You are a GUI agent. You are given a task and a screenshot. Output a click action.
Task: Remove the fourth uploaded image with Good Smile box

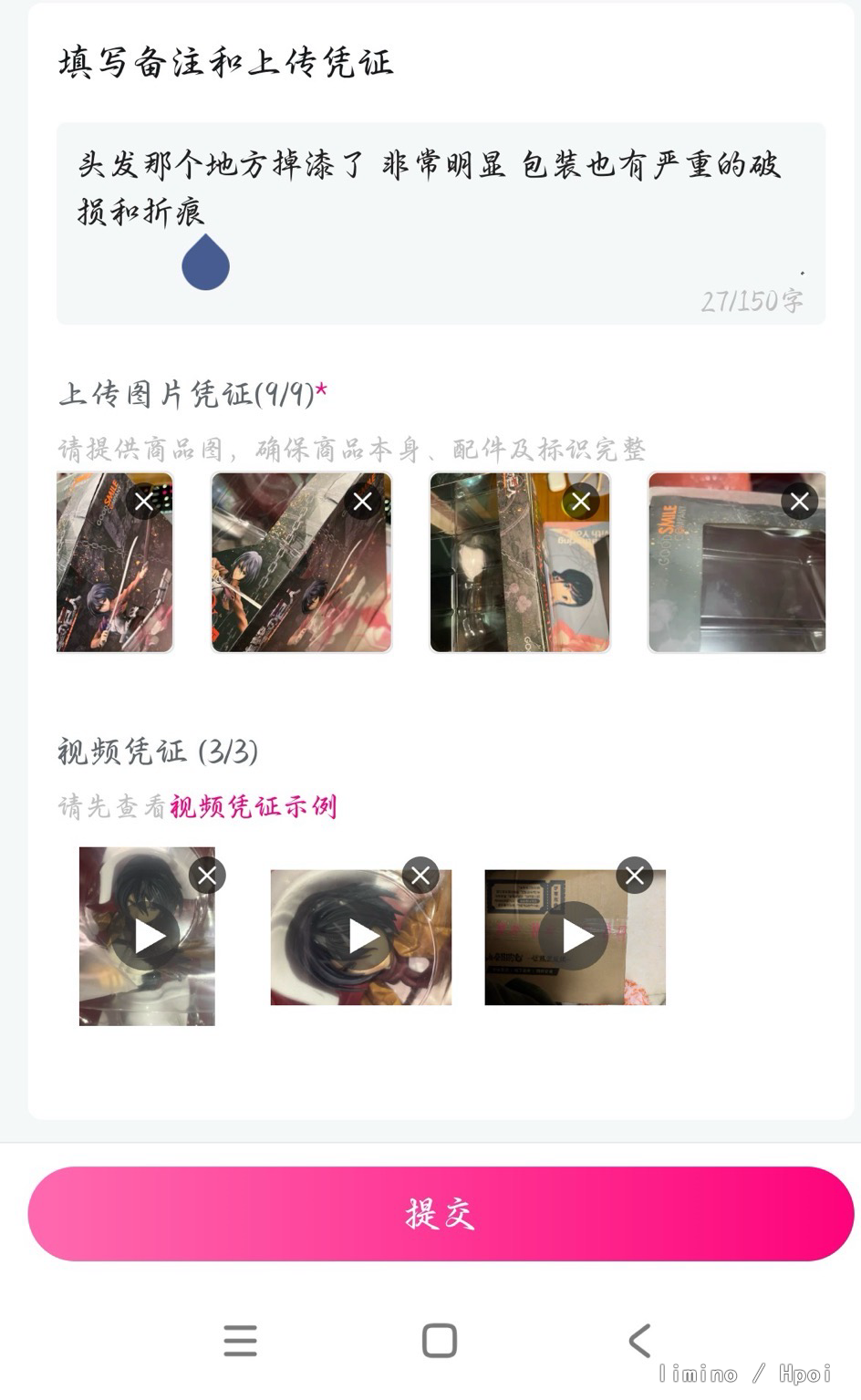tap(800, 502)
